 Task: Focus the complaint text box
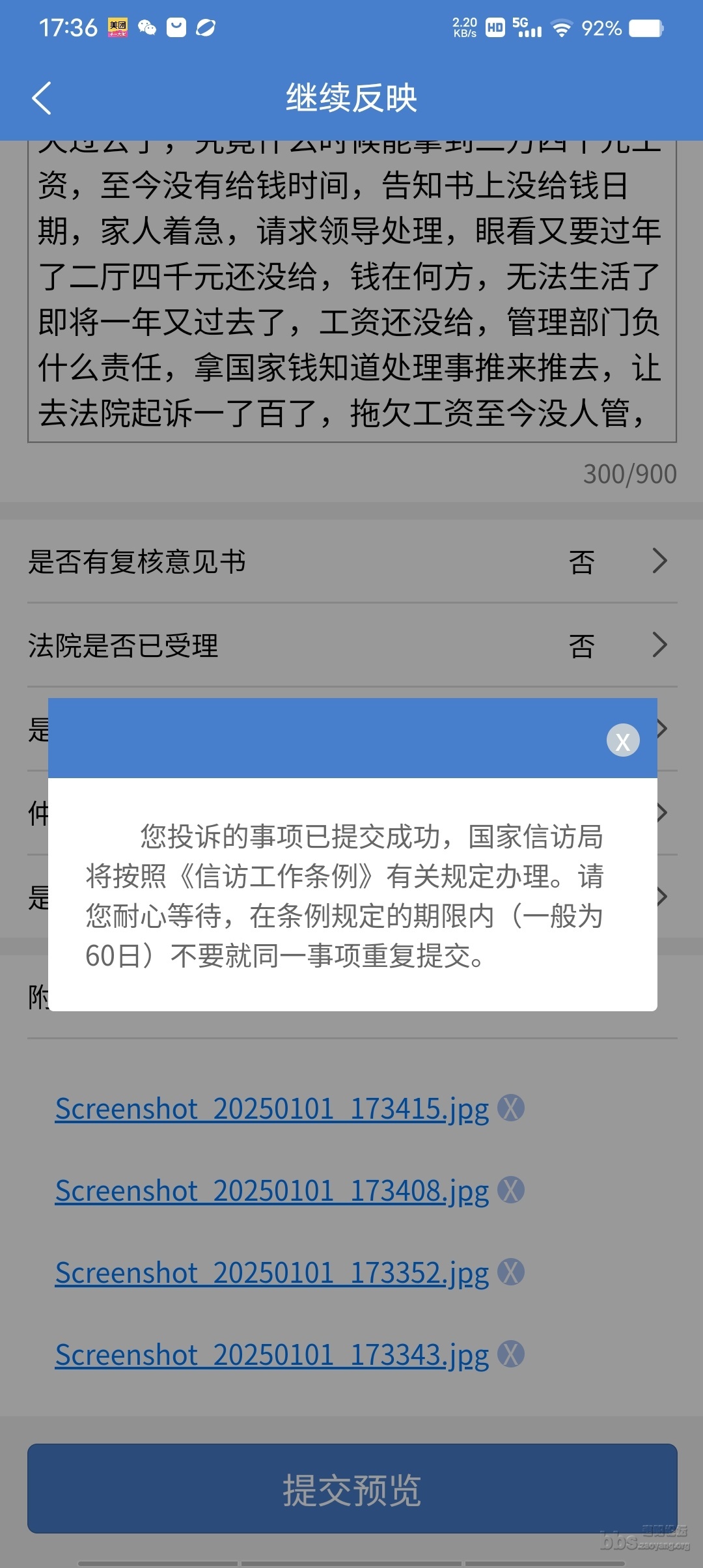click(x=352, y=291)
